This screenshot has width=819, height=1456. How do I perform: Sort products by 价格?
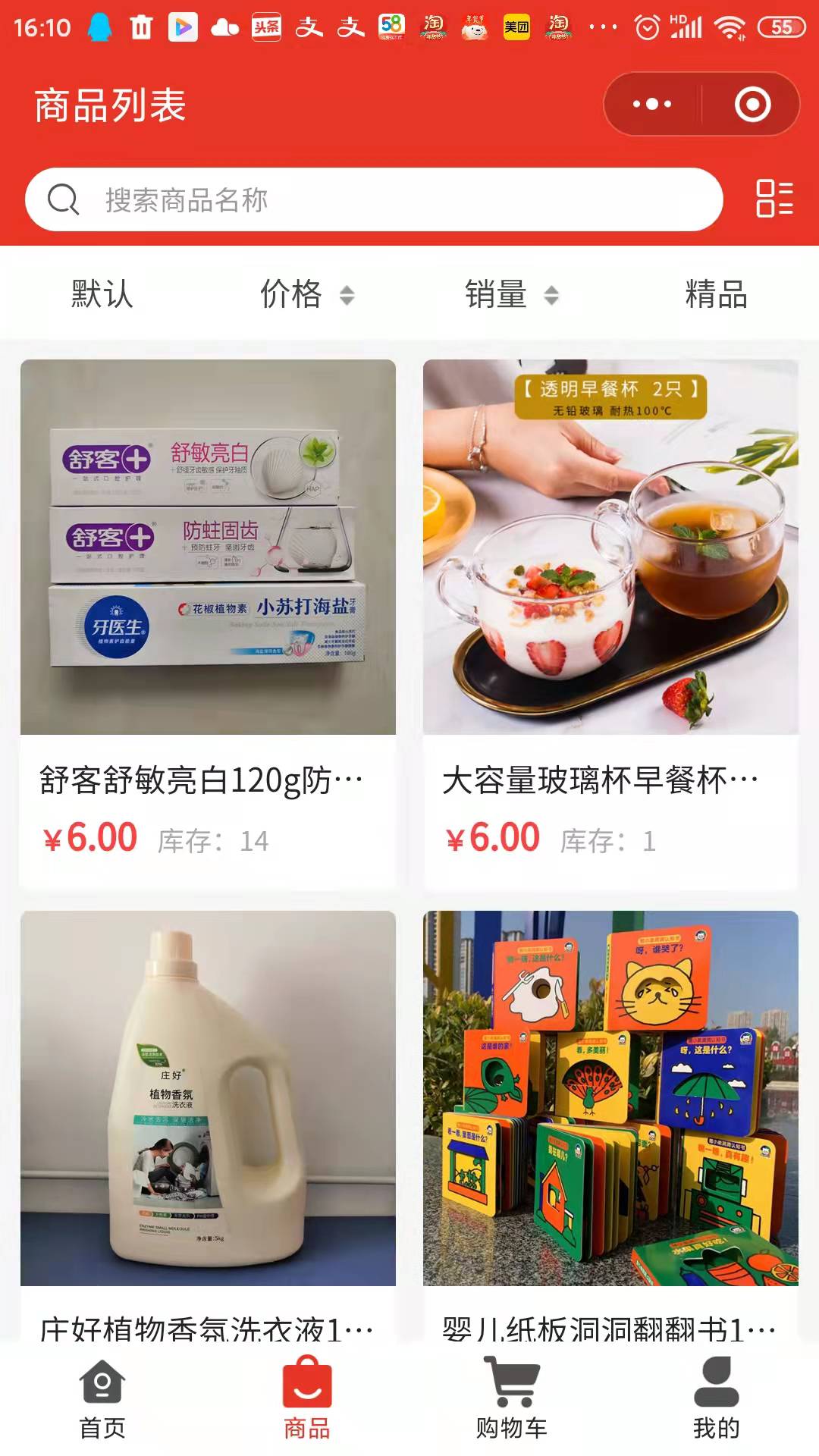click(x=306, y=293)
